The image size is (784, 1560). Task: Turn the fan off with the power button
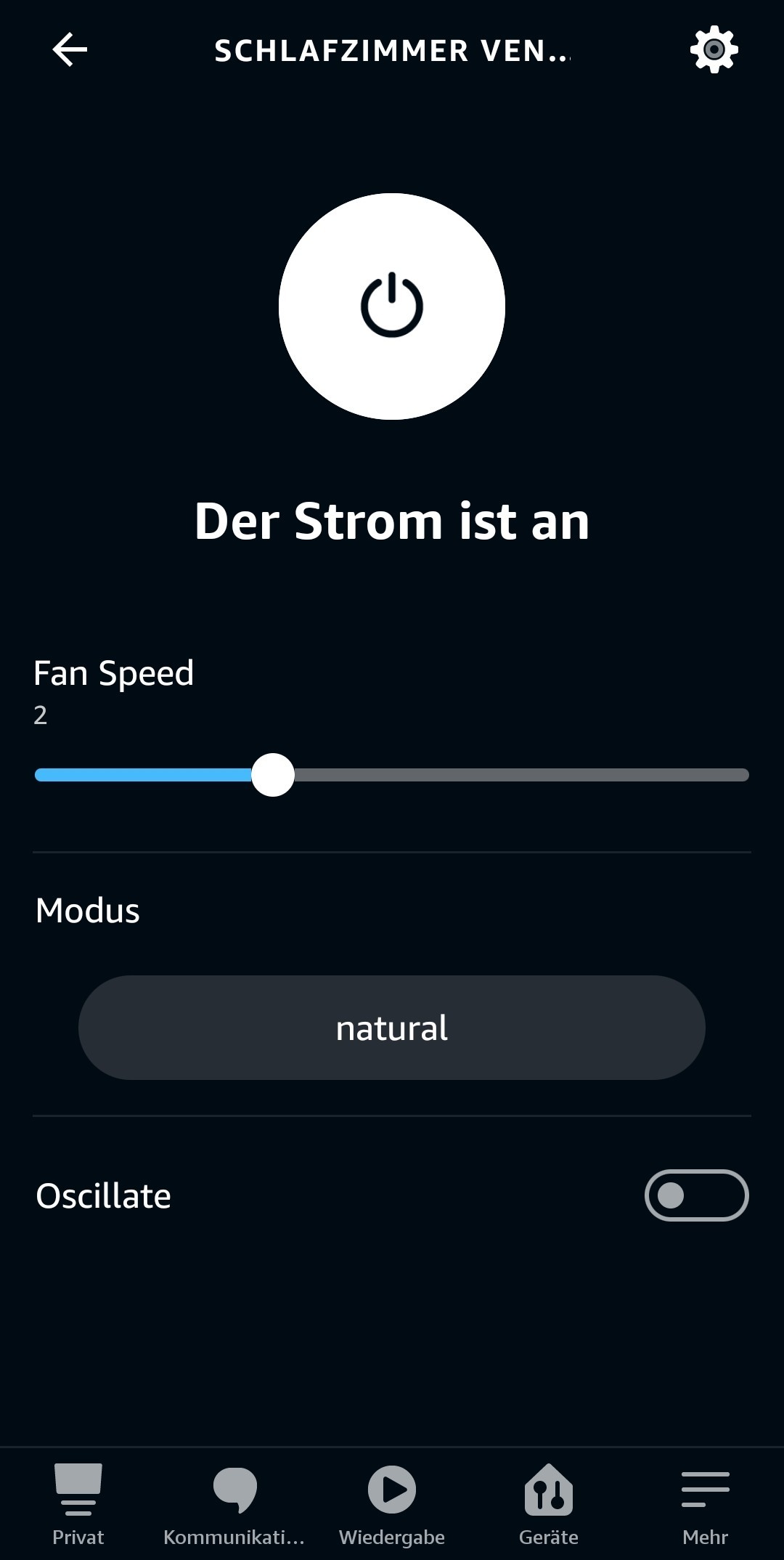pos(392,306)
